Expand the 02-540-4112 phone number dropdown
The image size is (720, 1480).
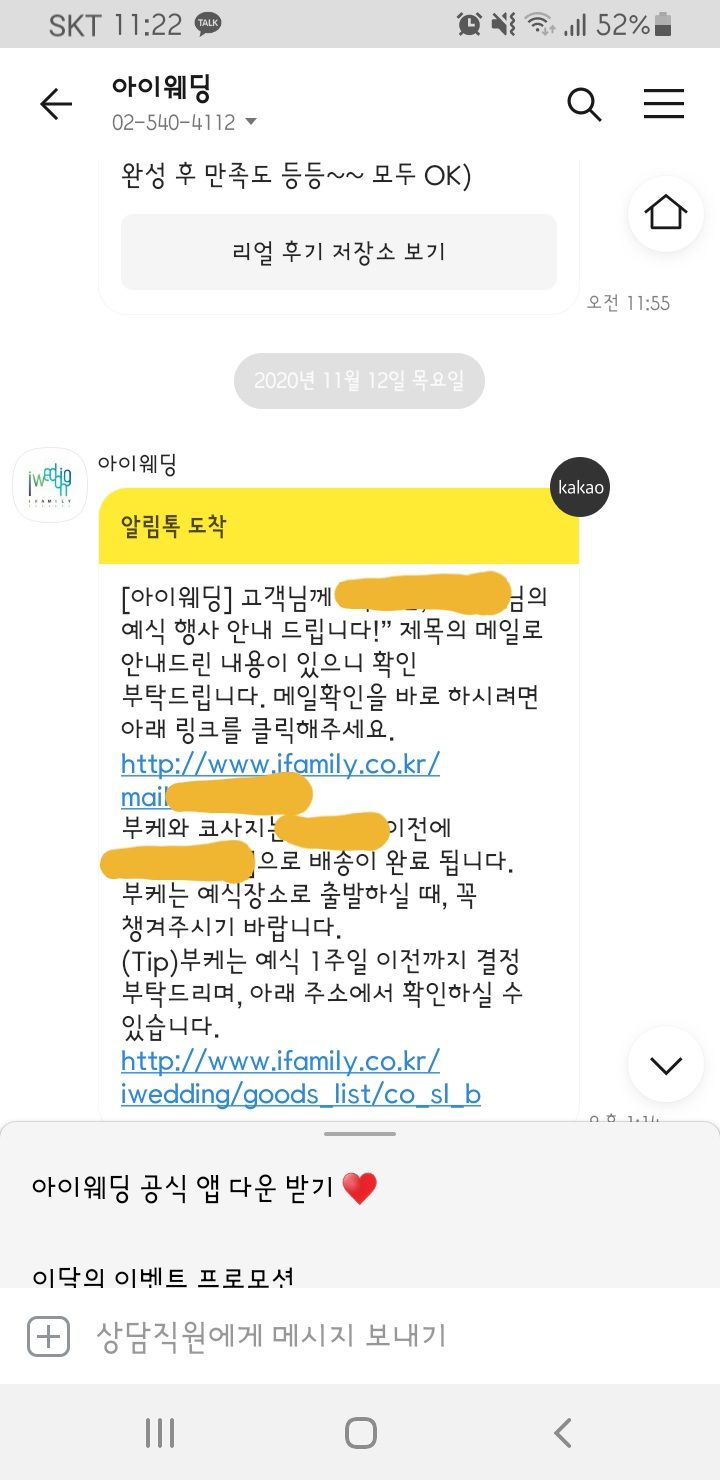(250, 123)
